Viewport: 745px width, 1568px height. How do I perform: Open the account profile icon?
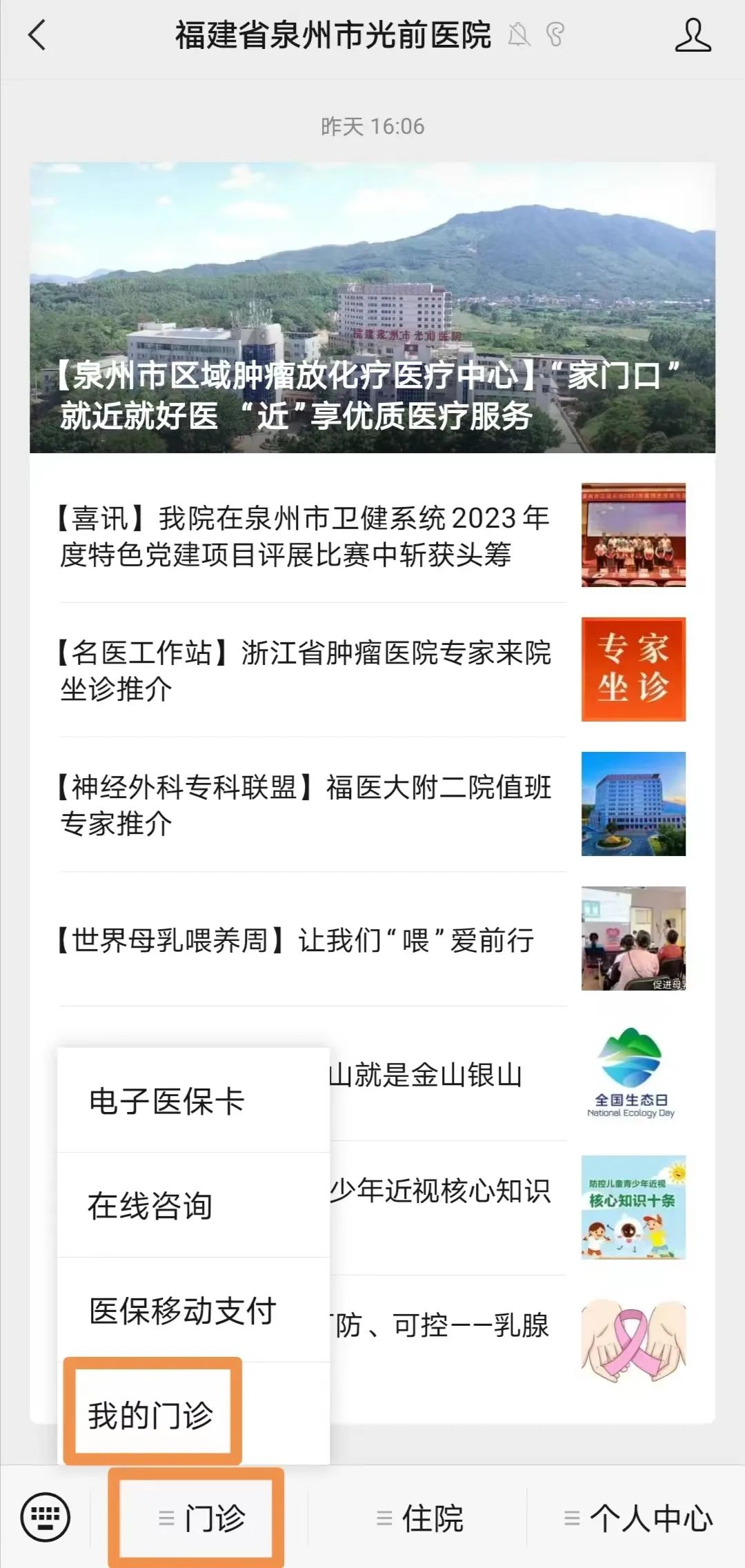coord(692,36)
